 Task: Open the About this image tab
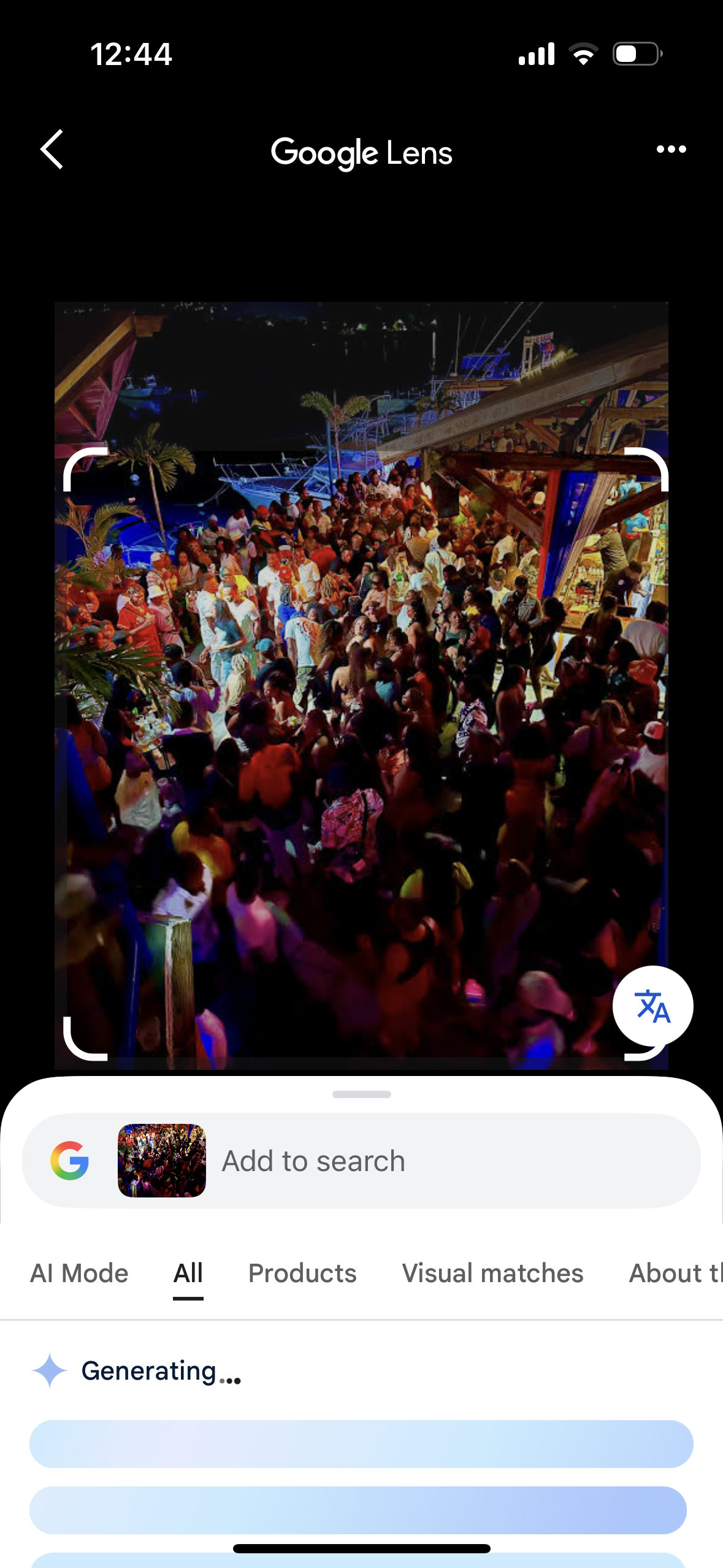pyautogui.click(x=675, y=1274)
